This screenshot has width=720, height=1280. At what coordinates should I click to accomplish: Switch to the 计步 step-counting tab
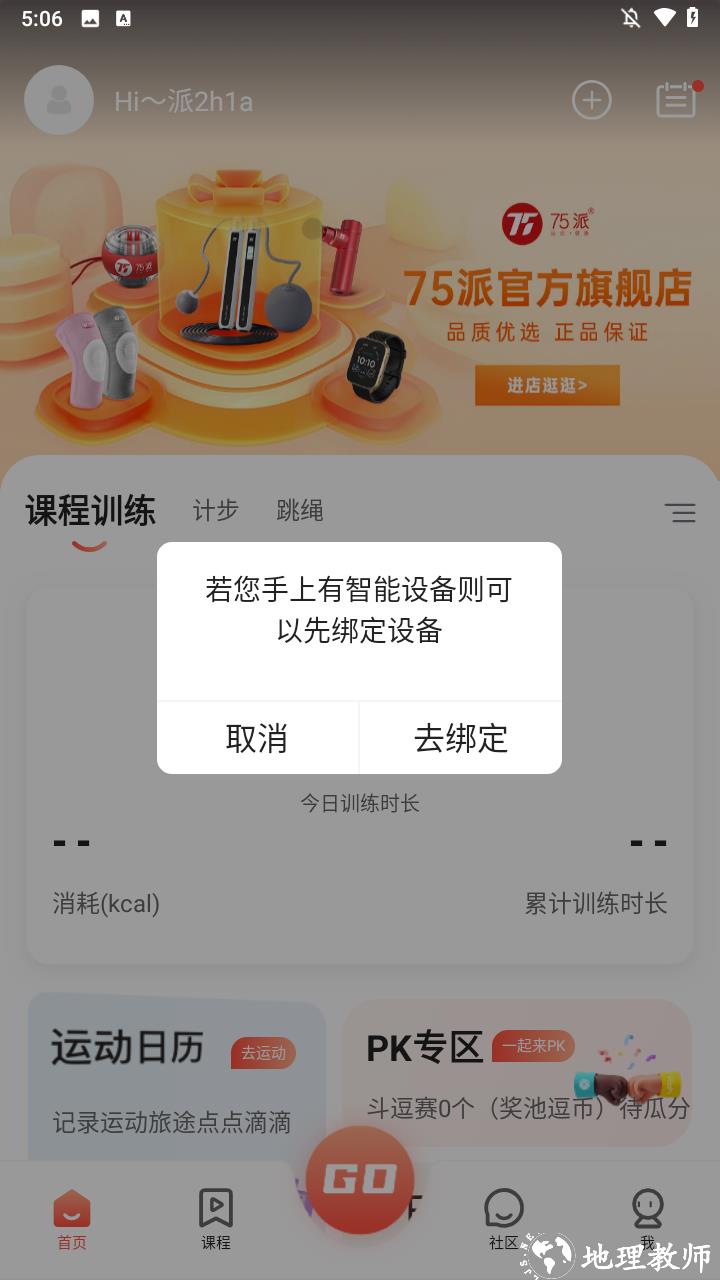(215, 511)
